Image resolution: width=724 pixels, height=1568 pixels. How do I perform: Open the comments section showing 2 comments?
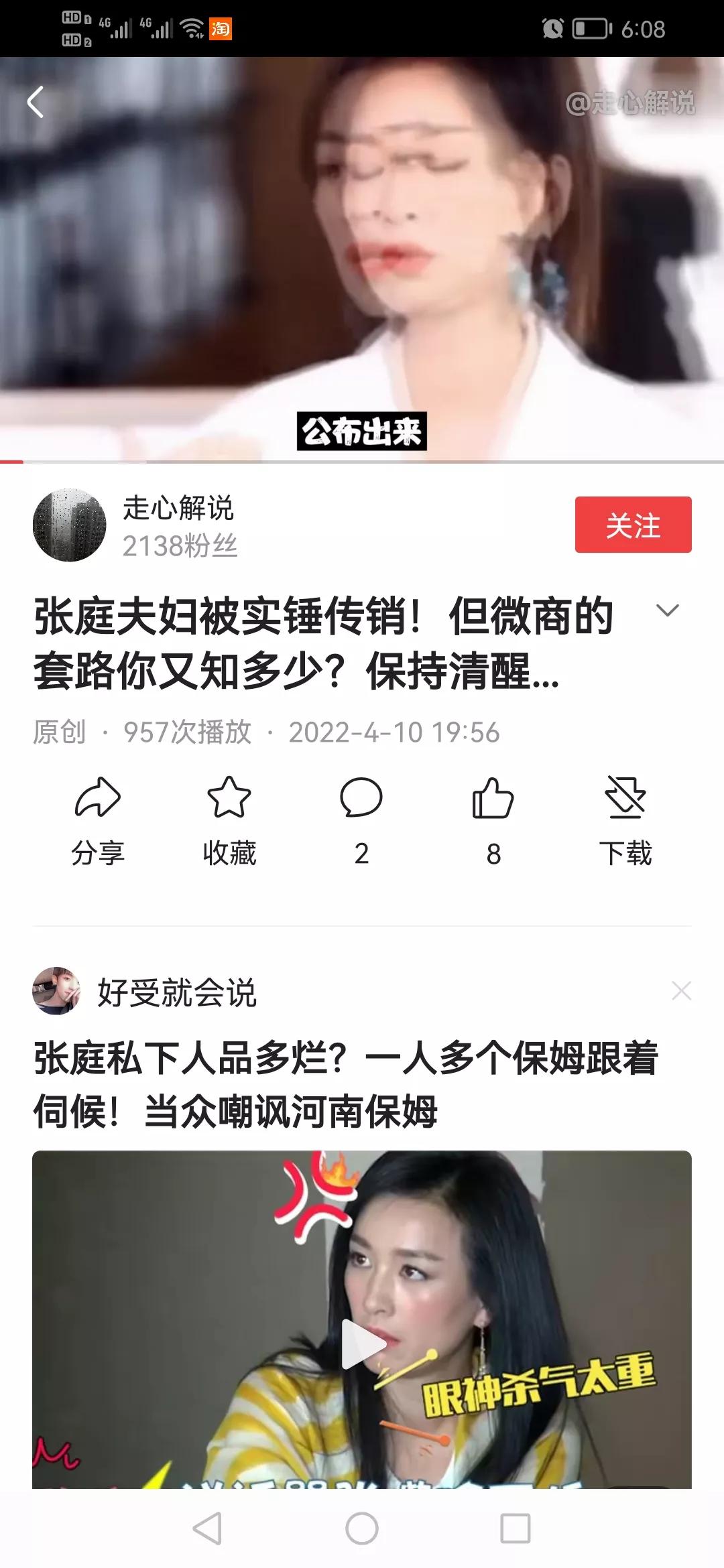tap(361, 811)
